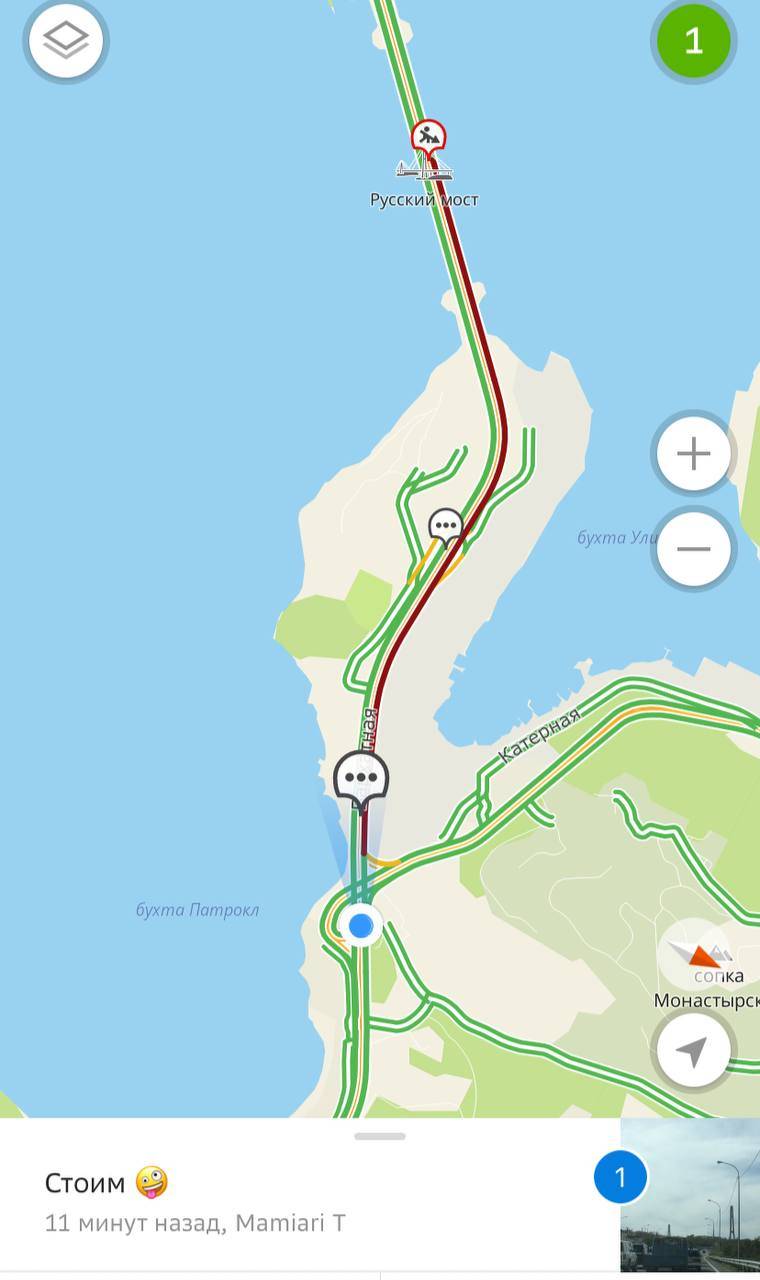This screenshot has width=760, height=1280.
Task: Center map on my location arrow
Action: point(693,1051)
